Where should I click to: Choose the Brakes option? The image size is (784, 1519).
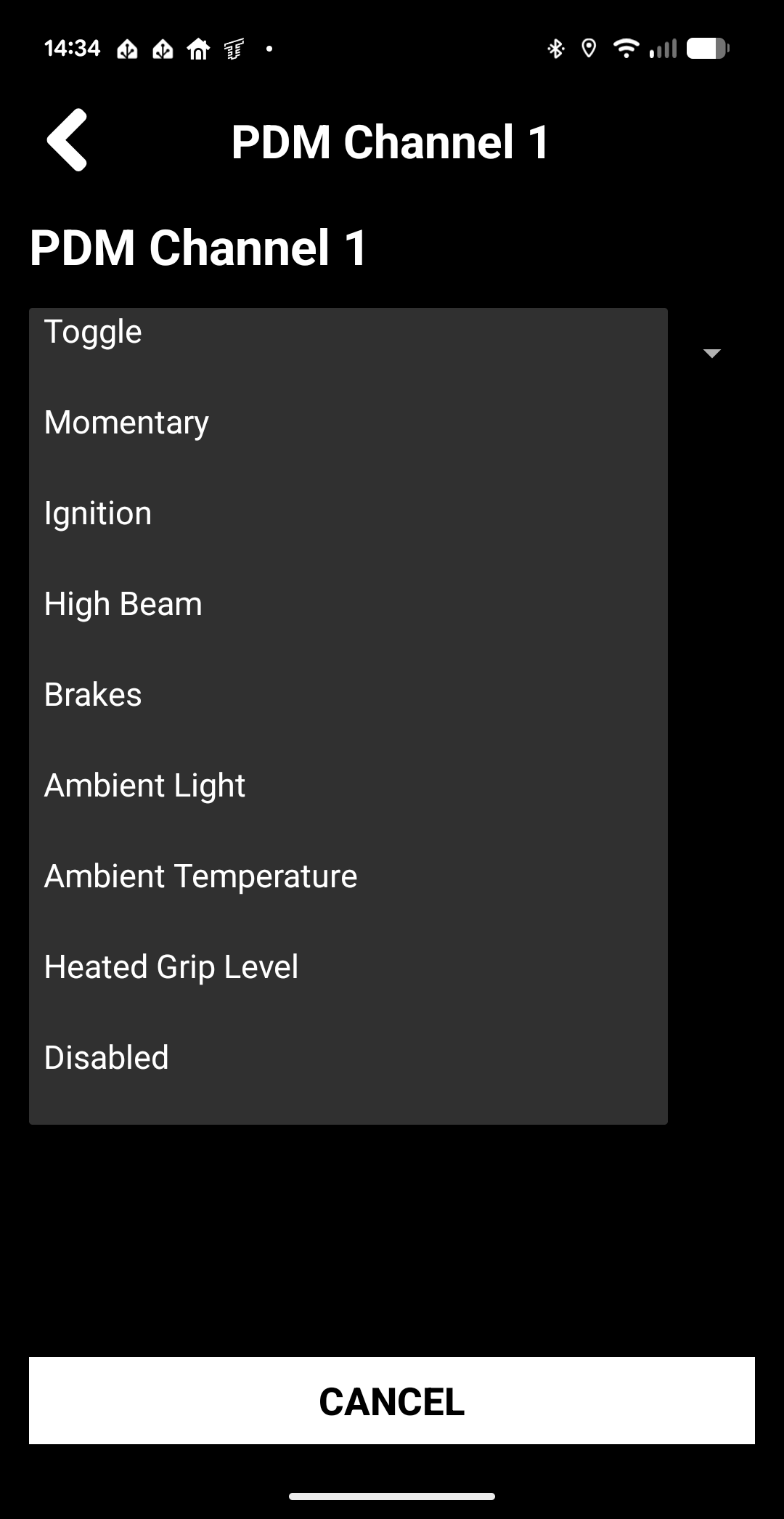pos(348,695)
